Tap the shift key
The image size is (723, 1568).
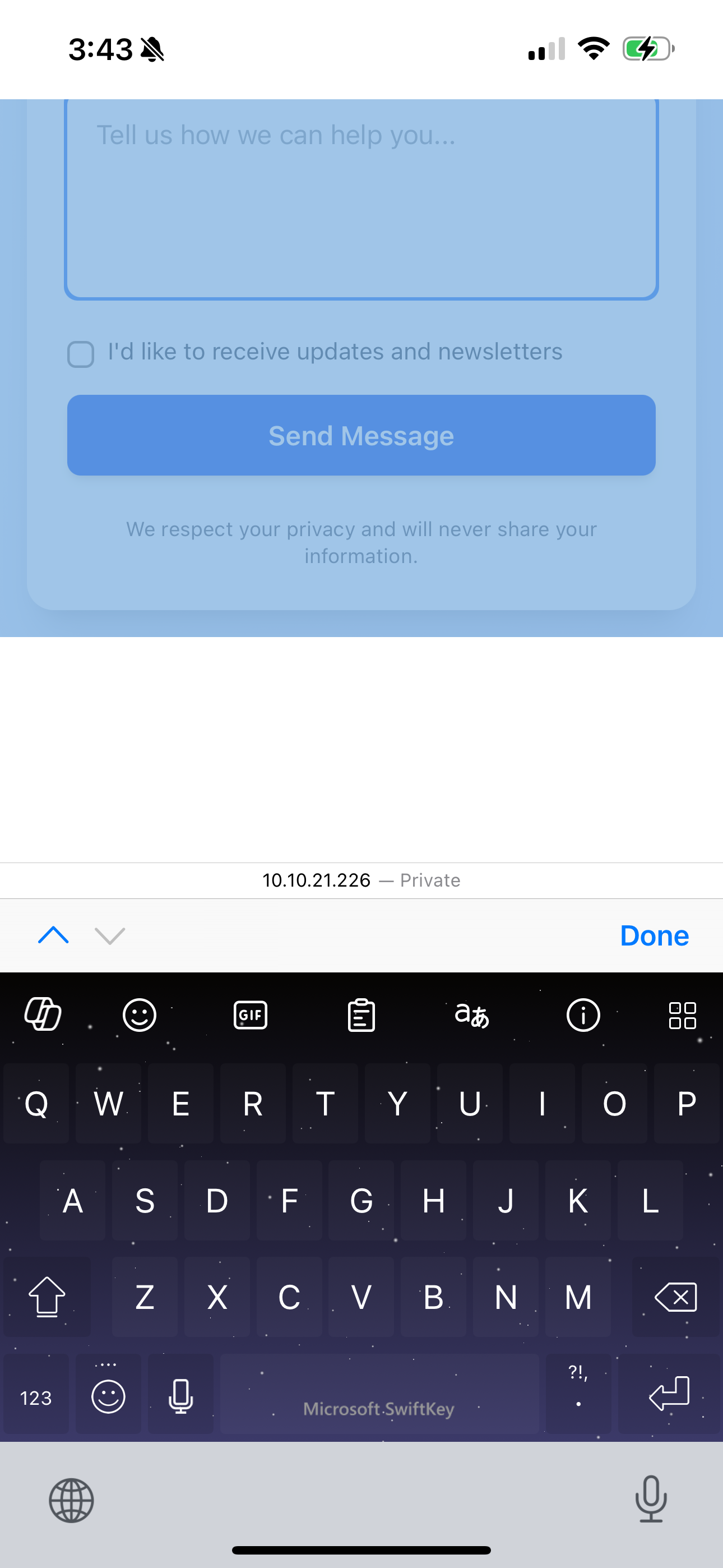(47, 1297)
